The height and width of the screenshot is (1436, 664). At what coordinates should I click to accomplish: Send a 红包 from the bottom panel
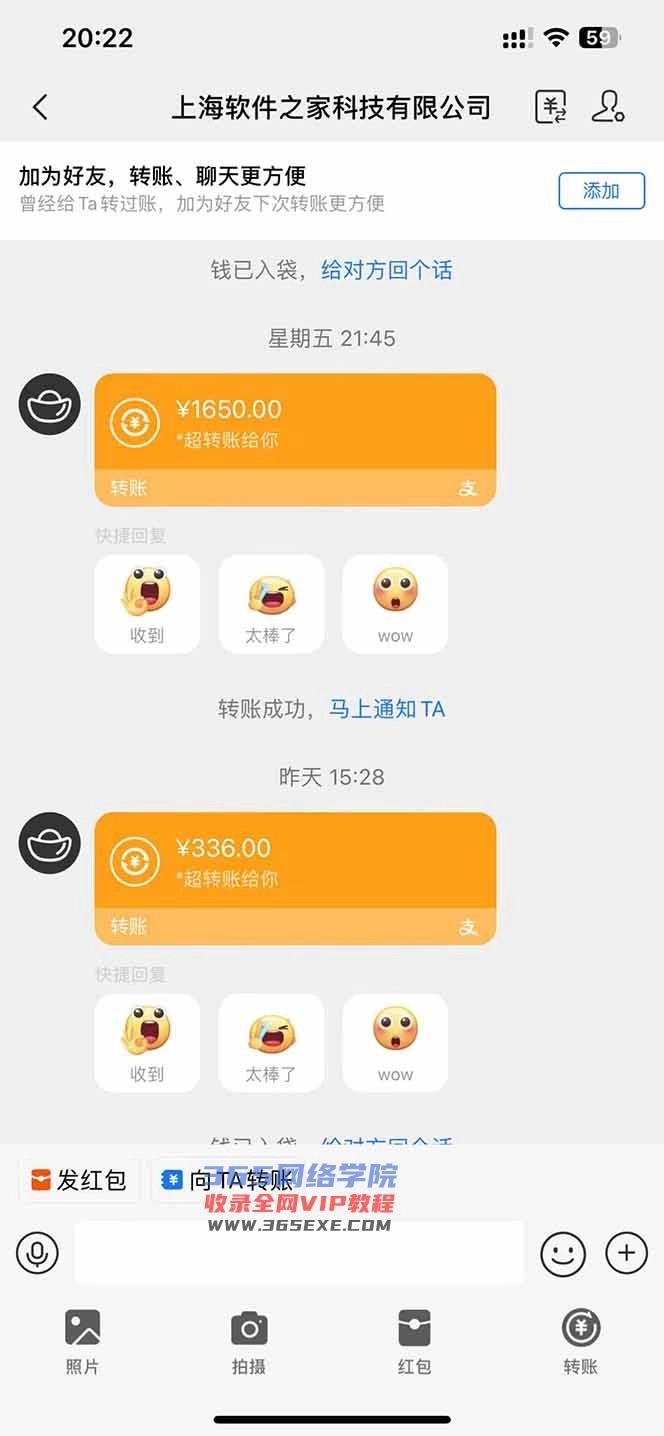click(x=414, y=1341)
